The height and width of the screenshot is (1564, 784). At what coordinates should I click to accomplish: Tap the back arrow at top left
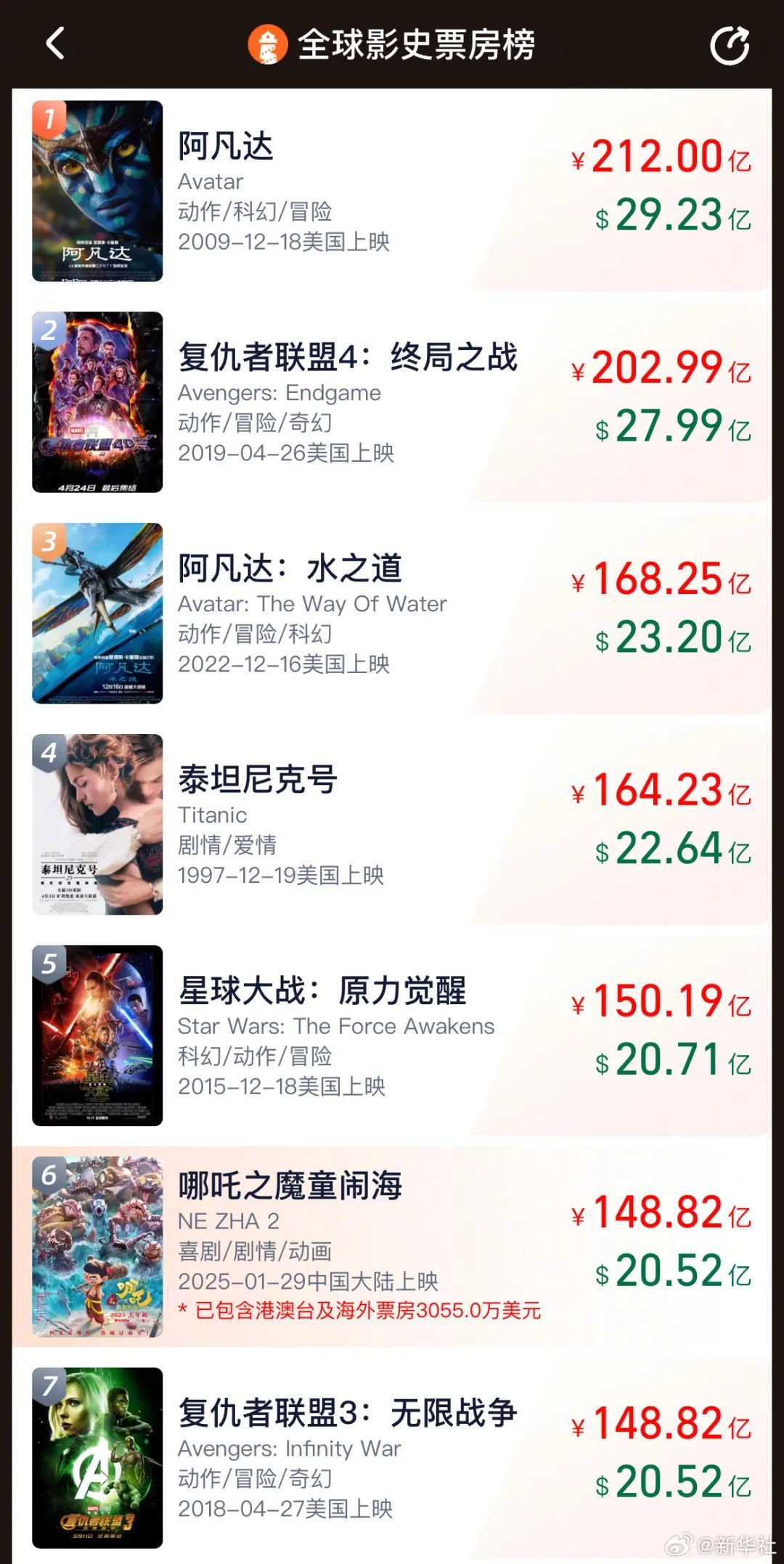(x=52, y=45)
